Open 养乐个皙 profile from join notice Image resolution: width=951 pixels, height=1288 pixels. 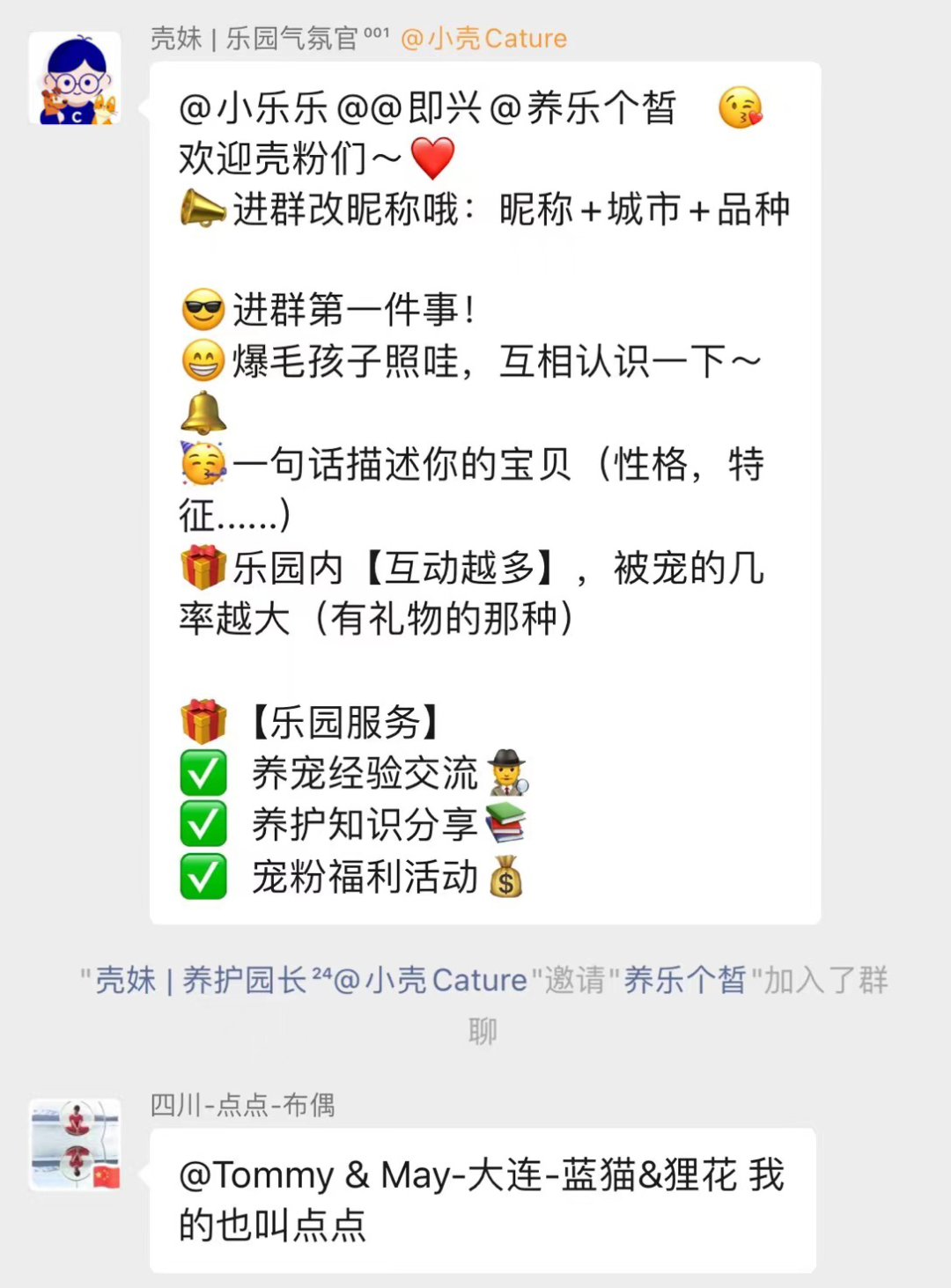tap(684, 980)
